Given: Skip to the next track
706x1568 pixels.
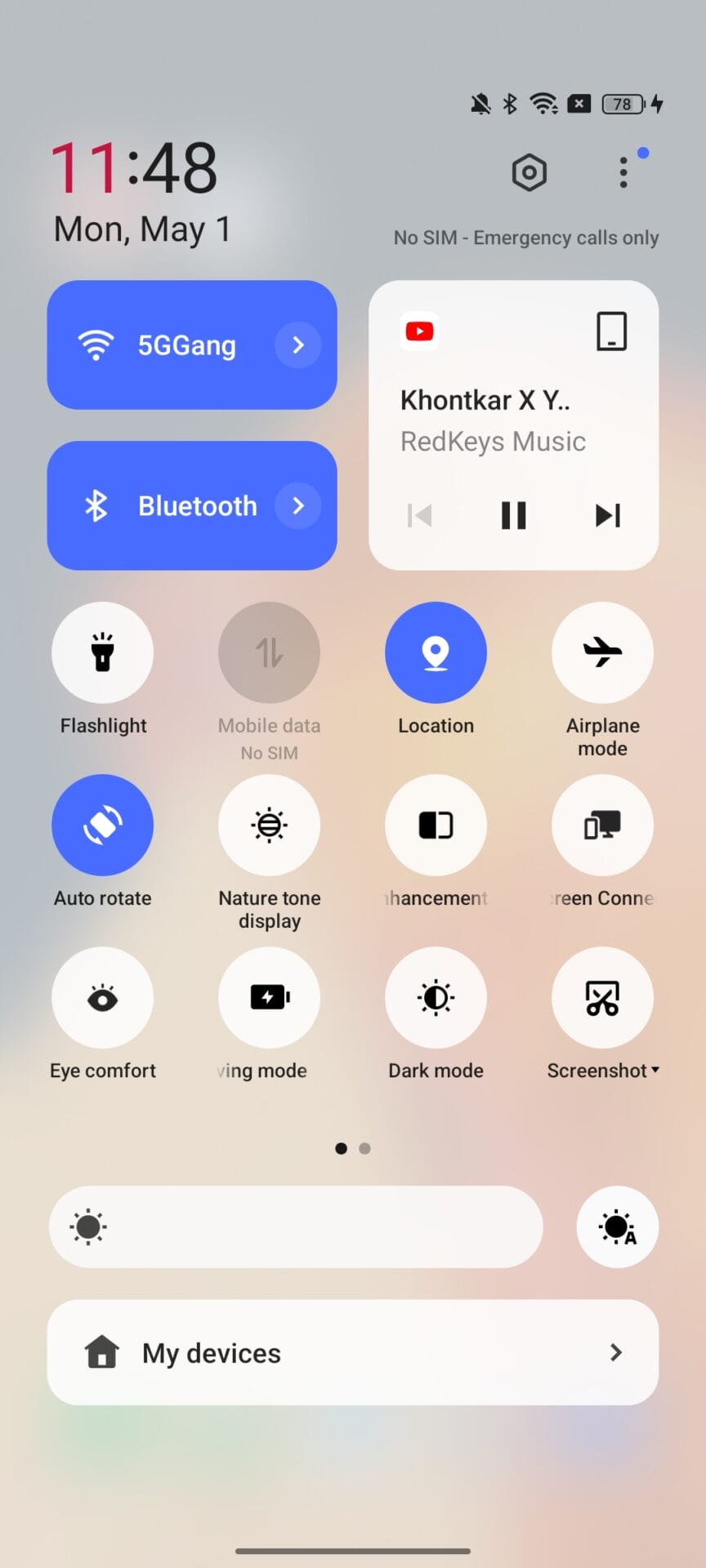Looking at the screenshot, I should (x=607, y=515).
